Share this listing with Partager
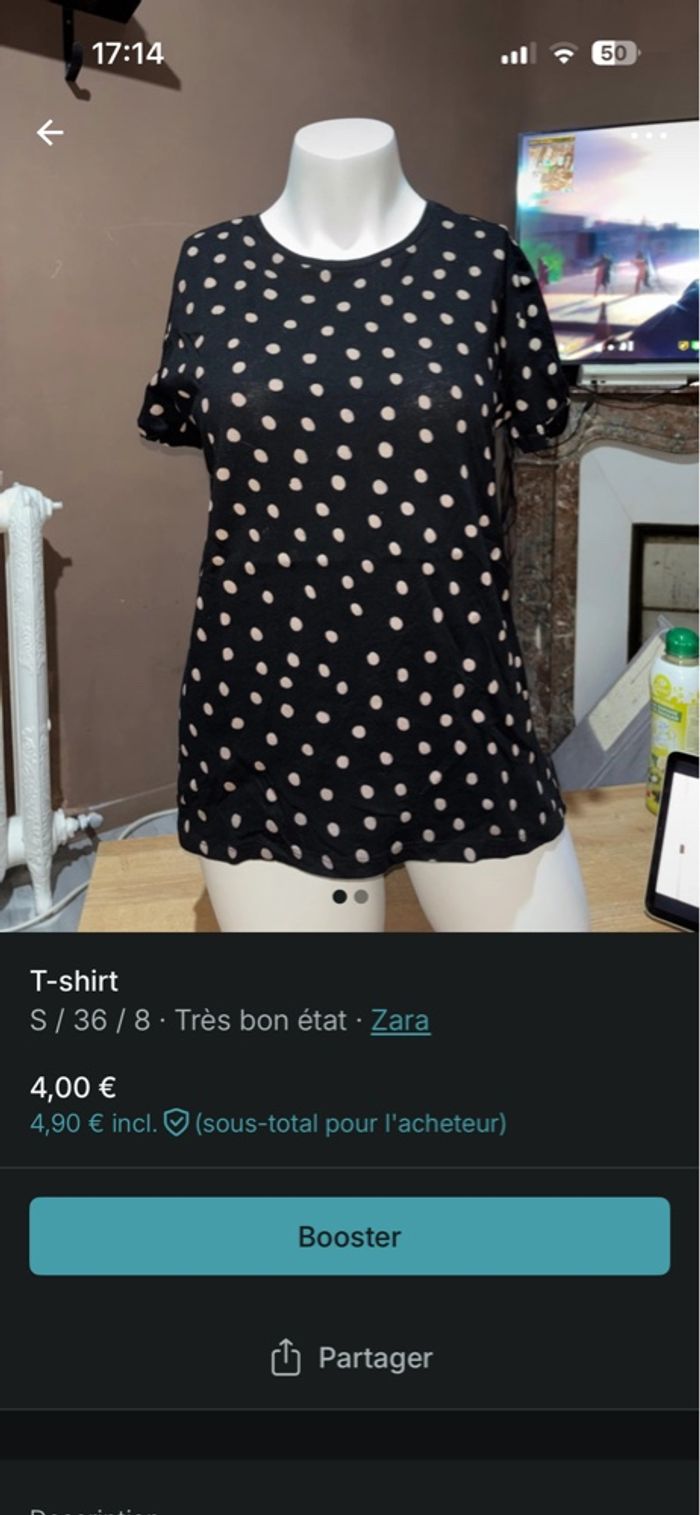Image resolution: width=700 pixels, height=1515 pixels. pos(351,1358)
